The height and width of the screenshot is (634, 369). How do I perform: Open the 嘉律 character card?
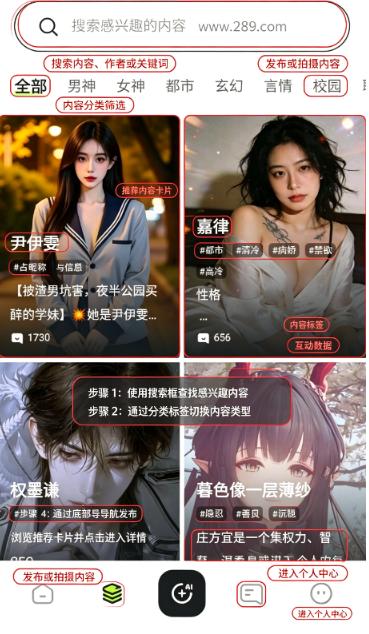(x=275, y=237)
